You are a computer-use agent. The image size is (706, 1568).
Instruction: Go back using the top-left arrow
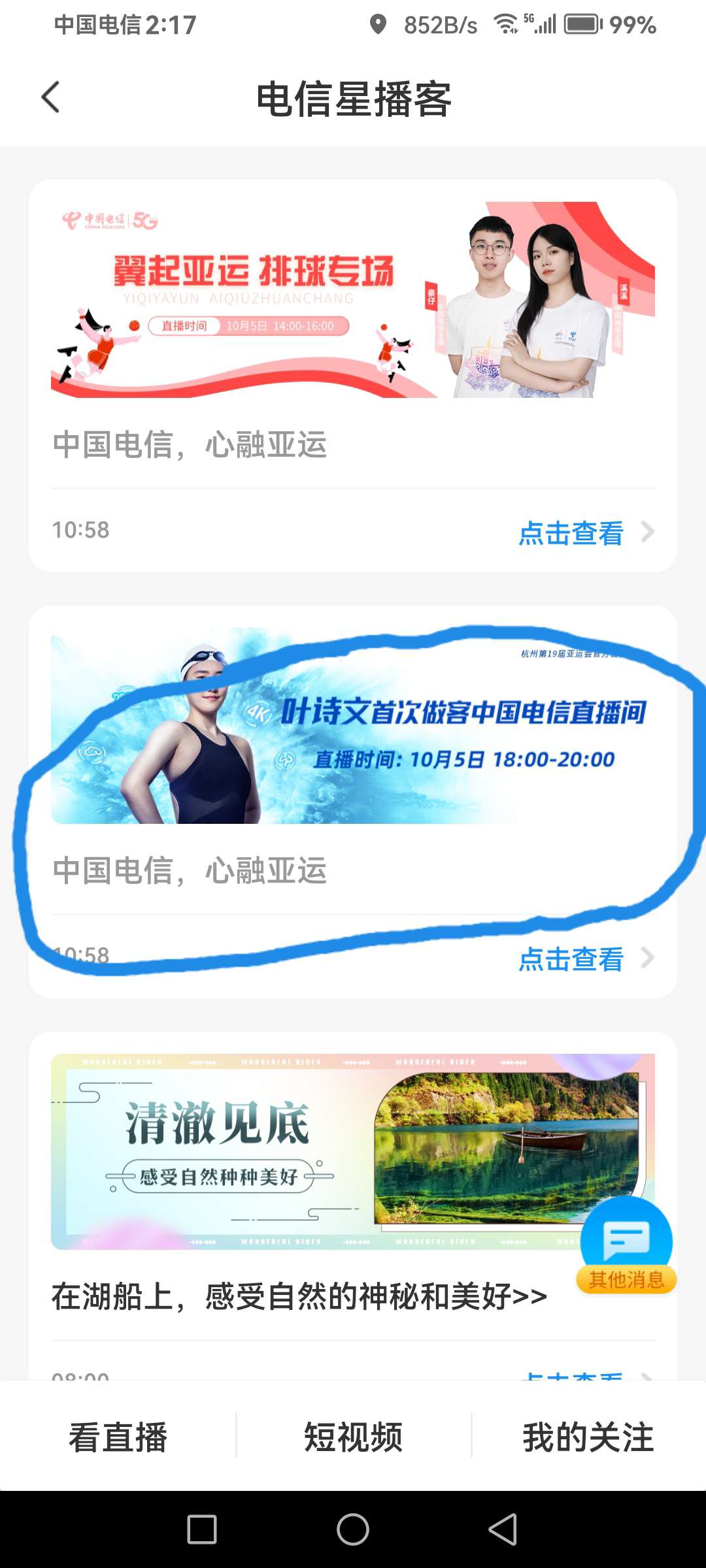click(51, 98)
